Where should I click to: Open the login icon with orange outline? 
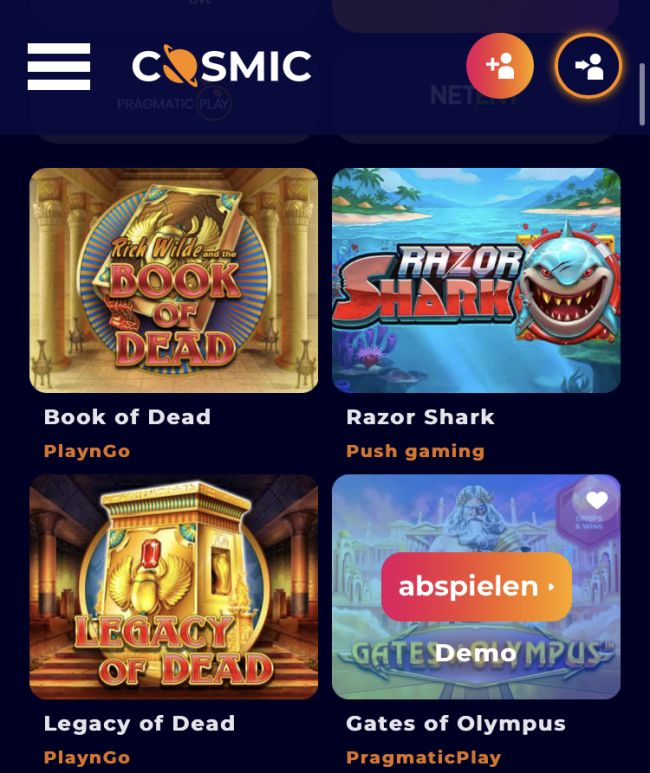588,67
